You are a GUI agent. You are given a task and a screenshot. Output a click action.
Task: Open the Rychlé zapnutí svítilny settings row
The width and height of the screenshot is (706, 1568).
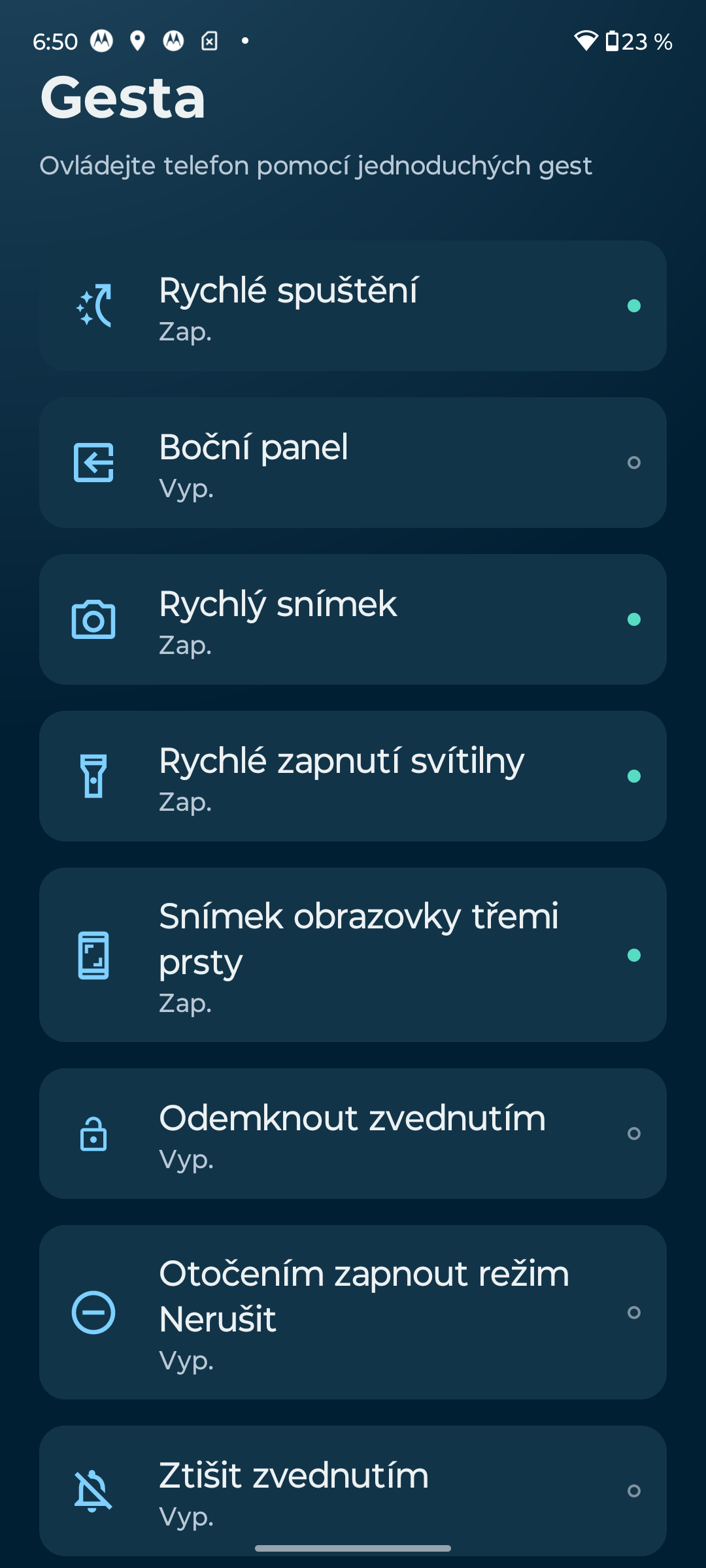pyautogui.click(x=353, y=781)
